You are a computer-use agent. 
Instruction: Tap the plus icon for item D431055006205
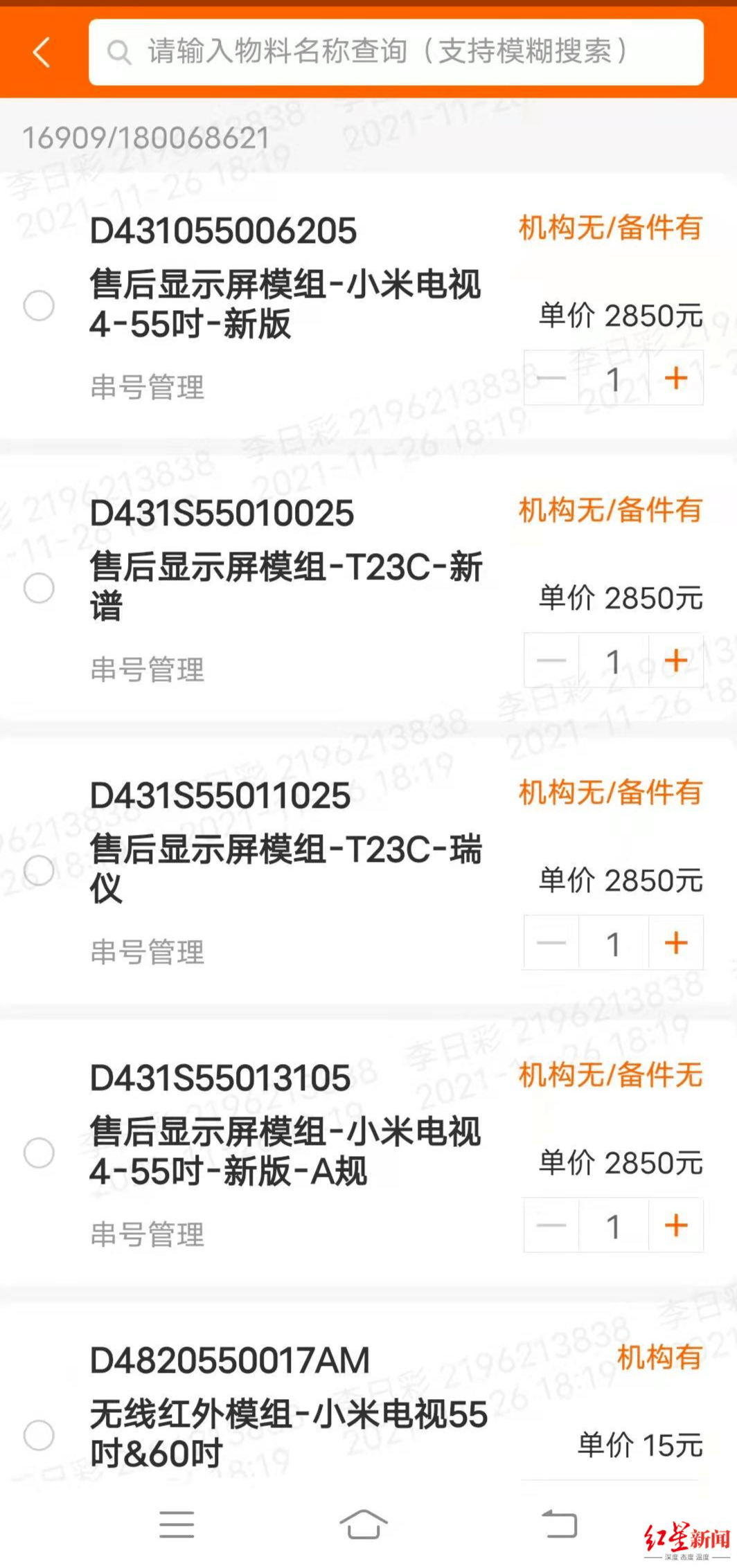point(675,377)
